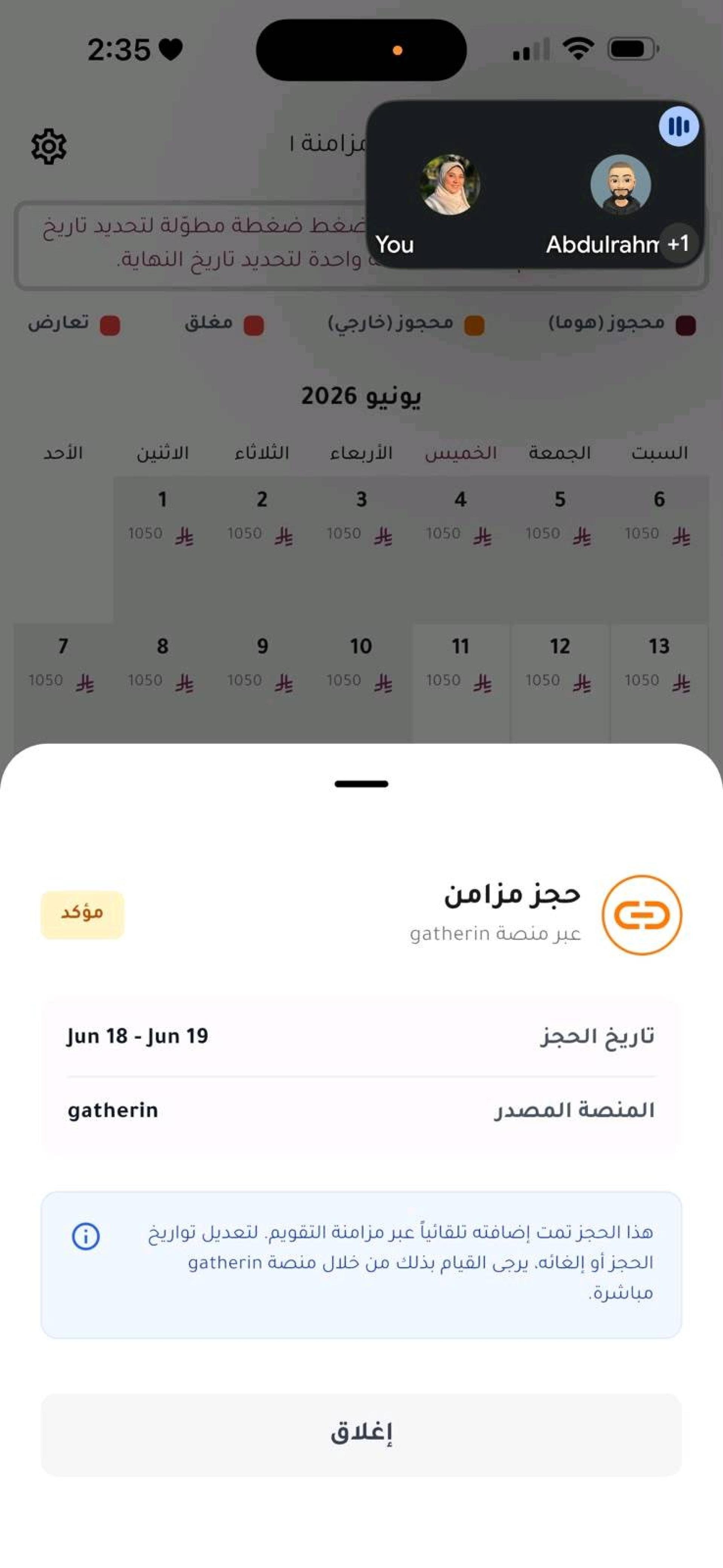Tap the bottom sheet drag handle
The width and height of the screenshot is (723, 1568).
coord(361,784)
